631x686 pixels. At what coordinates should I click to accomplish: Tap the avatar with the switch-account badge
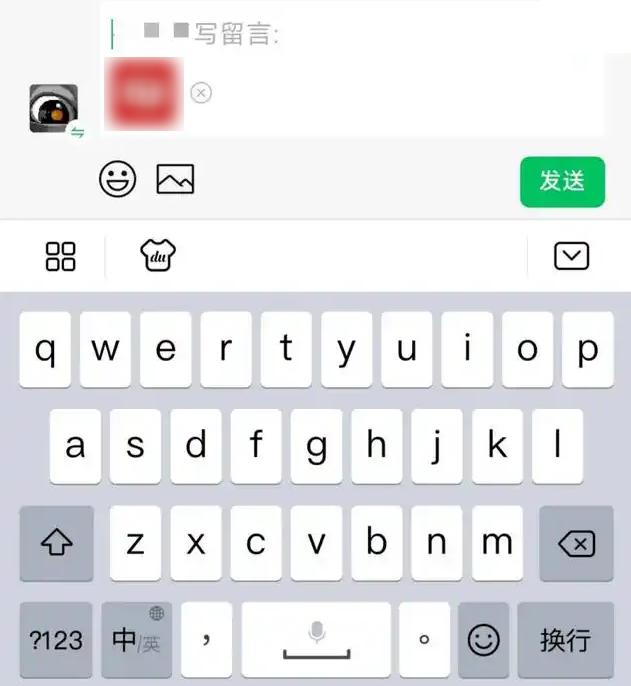[54, 109]
